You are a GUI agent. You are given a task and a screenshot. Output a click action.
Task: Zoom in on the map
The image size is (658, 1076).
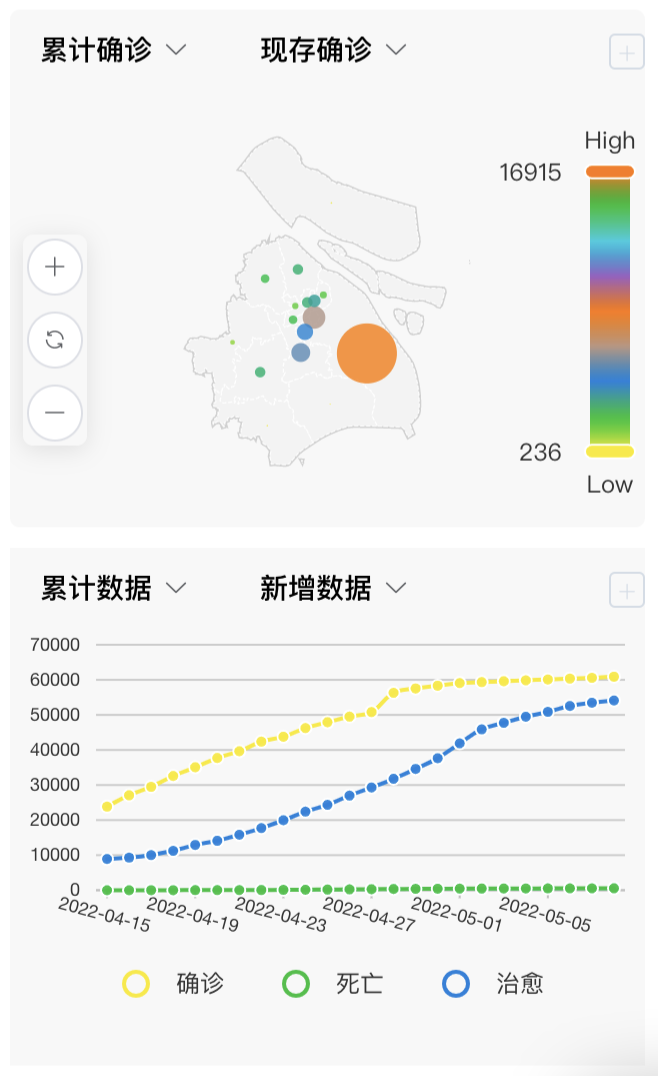pos(55,267)
